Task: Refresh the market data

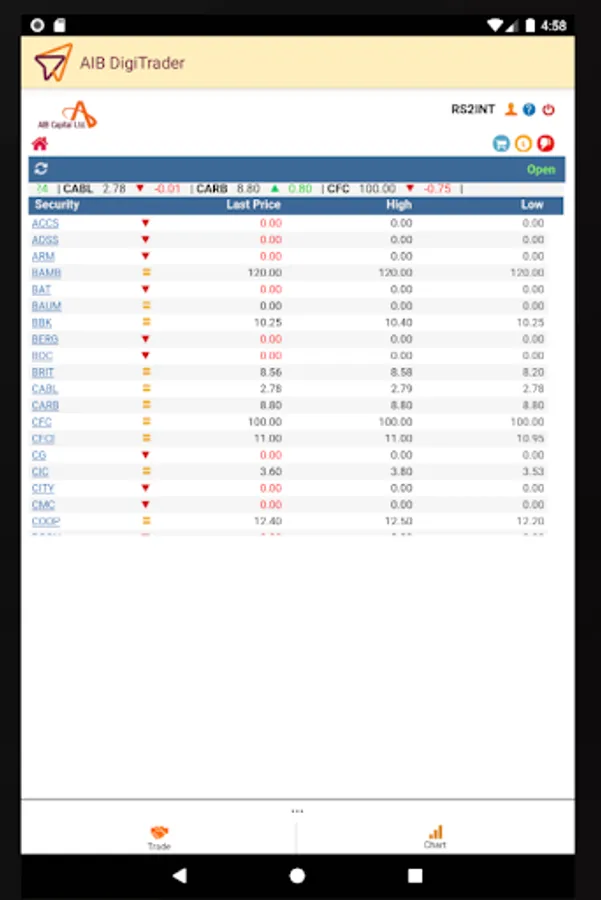Action: pos(41,169)
